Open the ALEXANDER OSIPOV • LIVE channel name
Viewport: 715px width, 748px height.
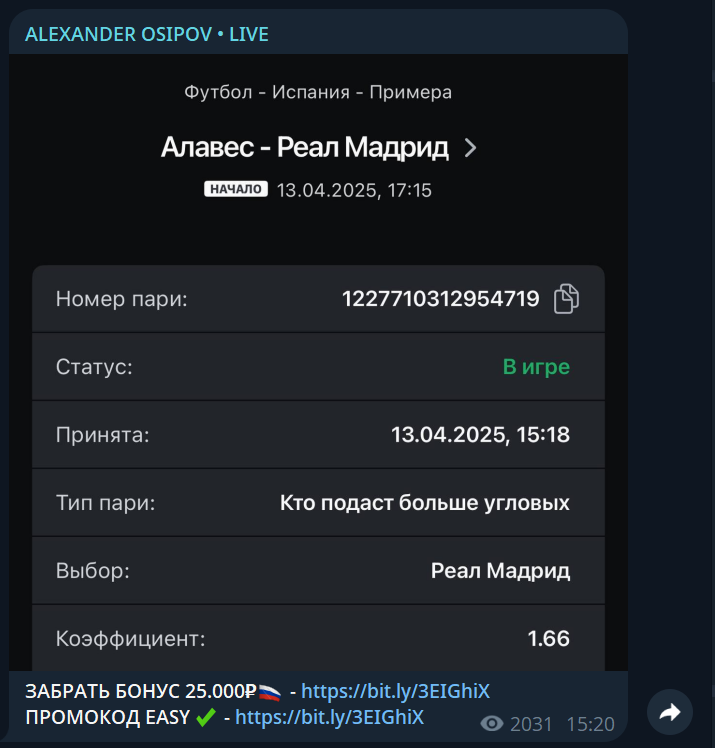pos(146,34)
